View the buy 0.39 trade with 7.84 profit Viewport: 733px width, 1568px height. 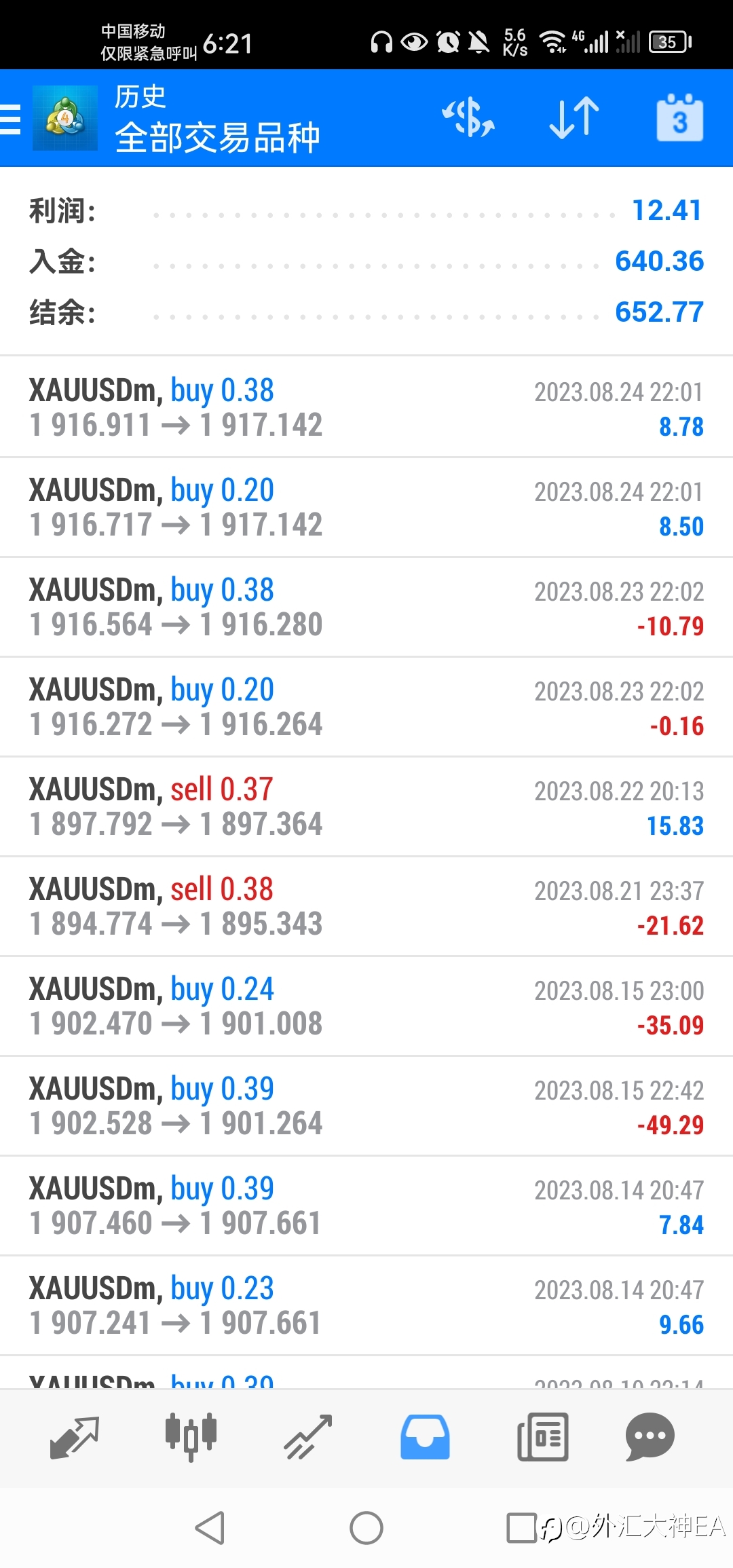366,1206
